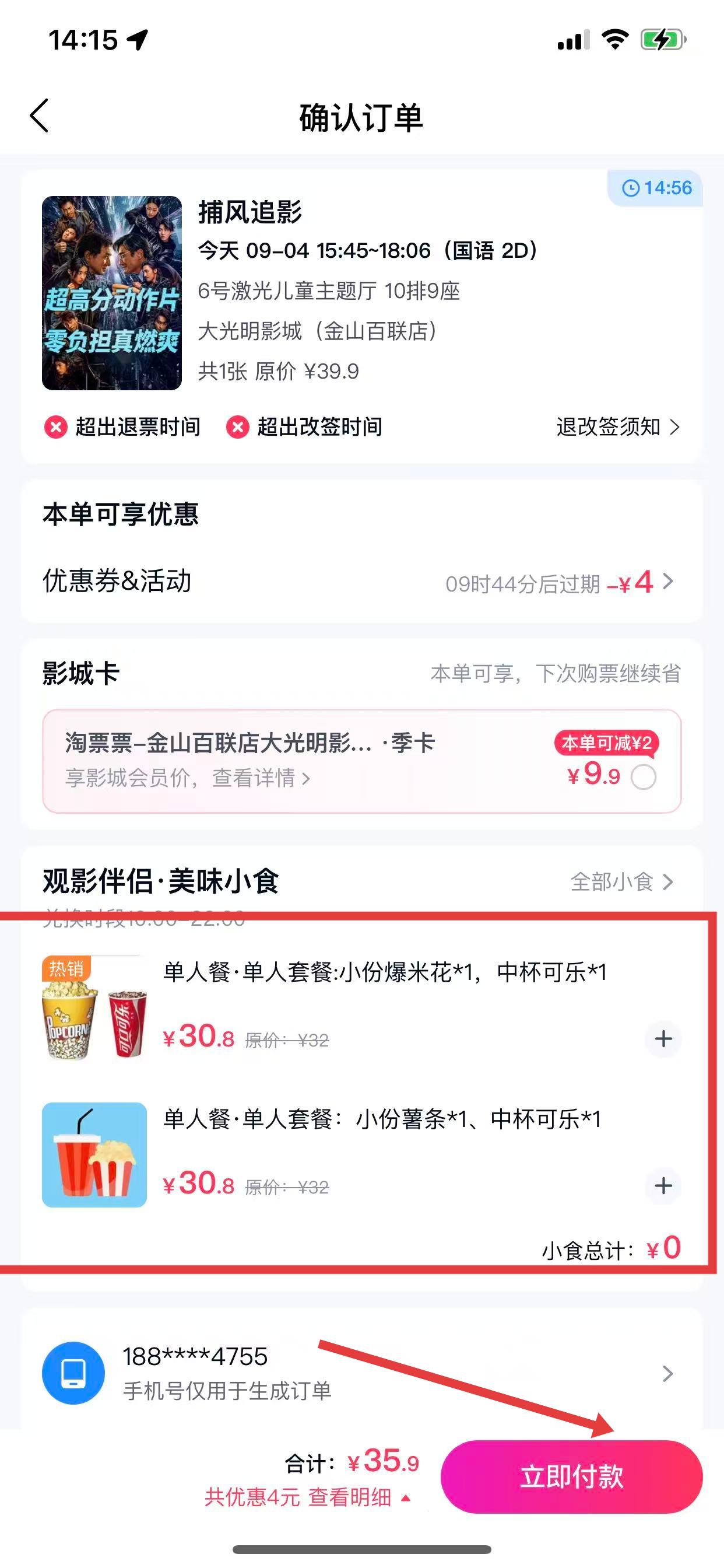Screen dimensions: 724x1568
Task: Open the 优惠券&活动 discount row
Action: [361, 582]
